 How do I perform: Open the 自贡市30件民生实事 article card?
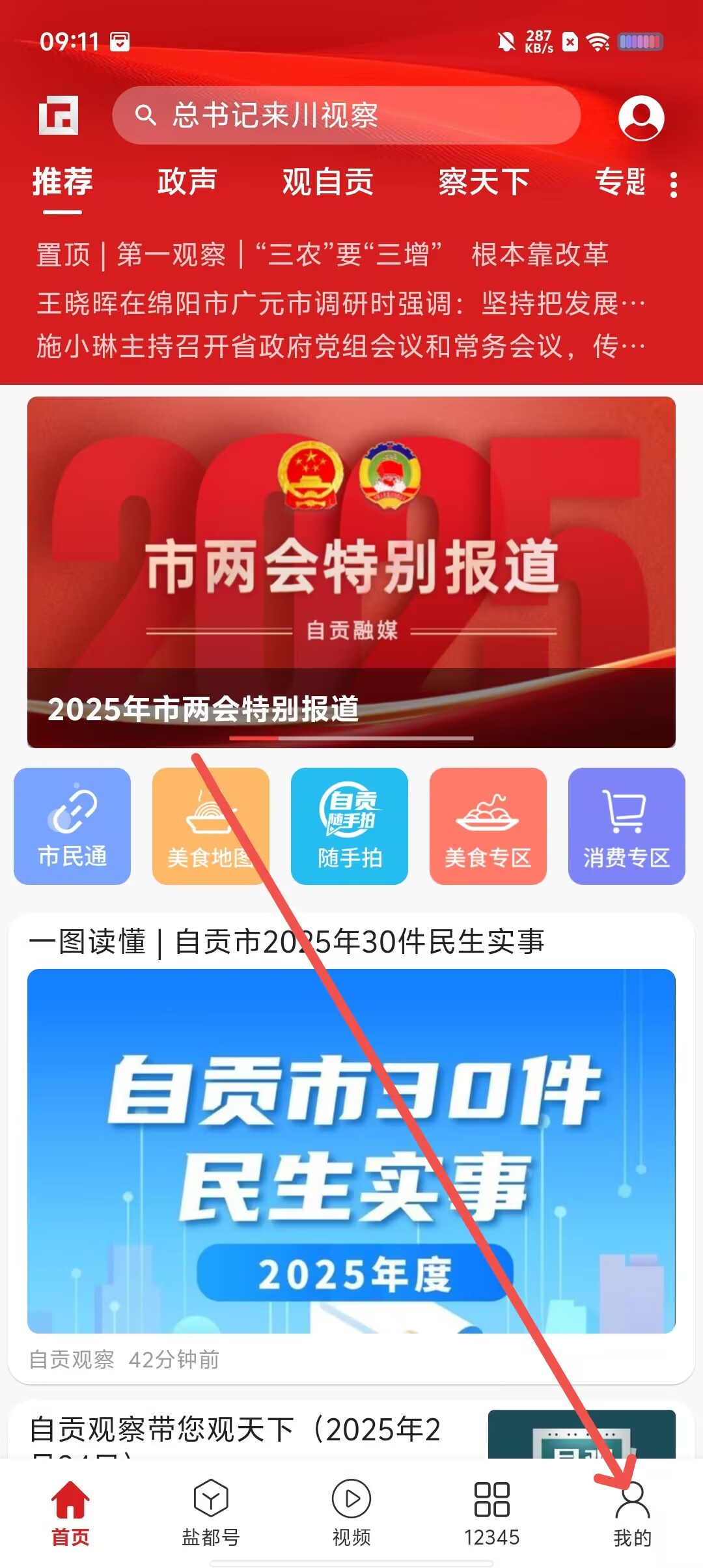pyautogui.click(x=351, y=1149)
